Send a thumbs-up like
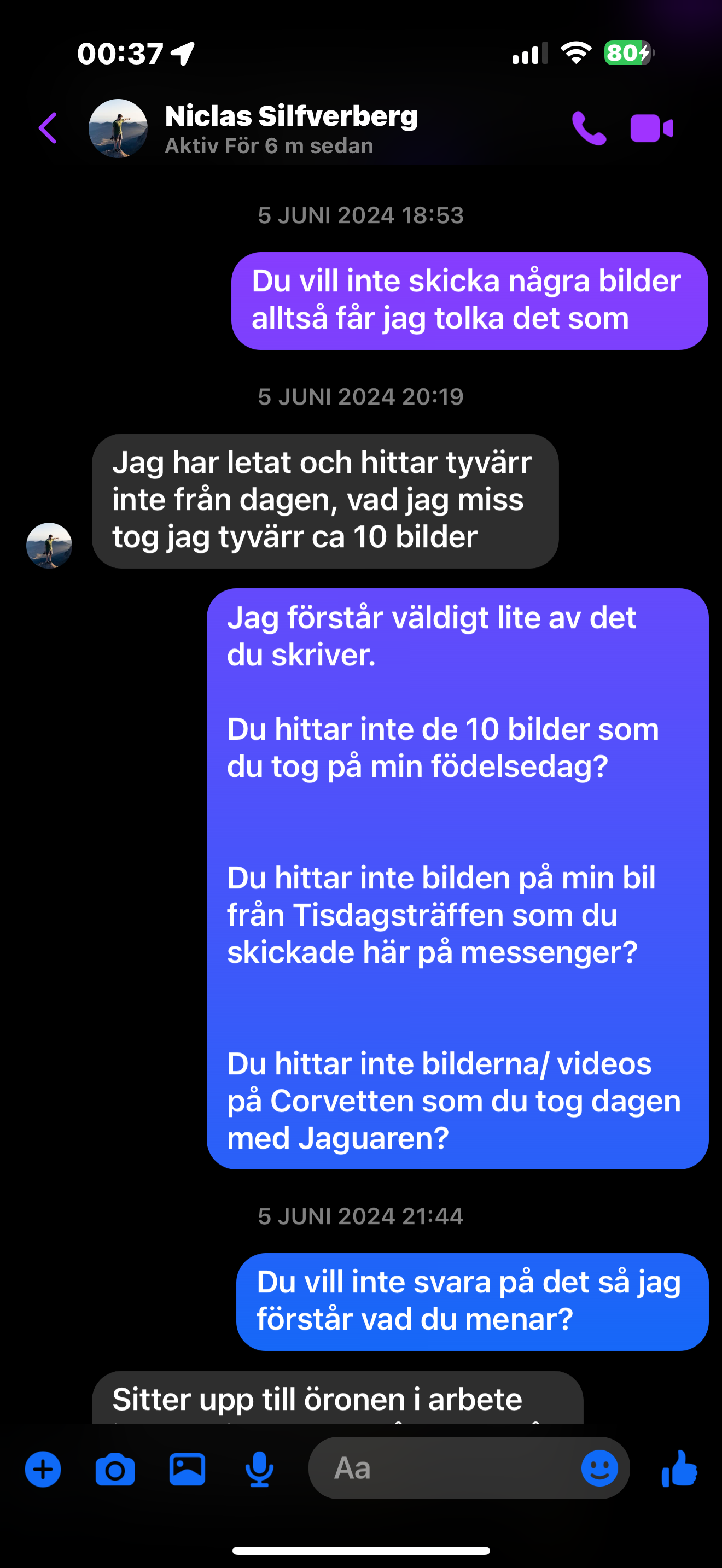 679,1469
